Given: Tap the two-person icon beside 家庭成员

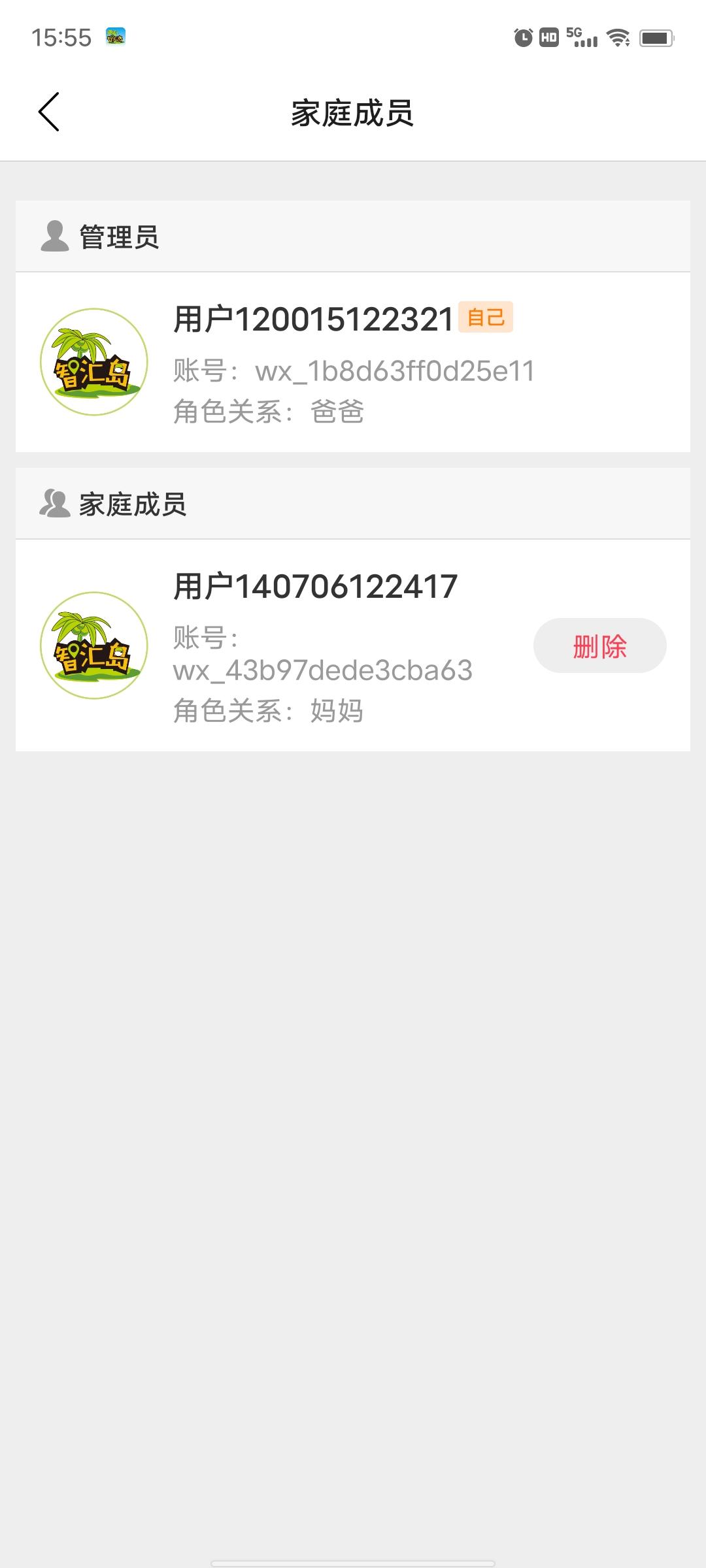Looking at the screenshot, I should pos(55,503).
